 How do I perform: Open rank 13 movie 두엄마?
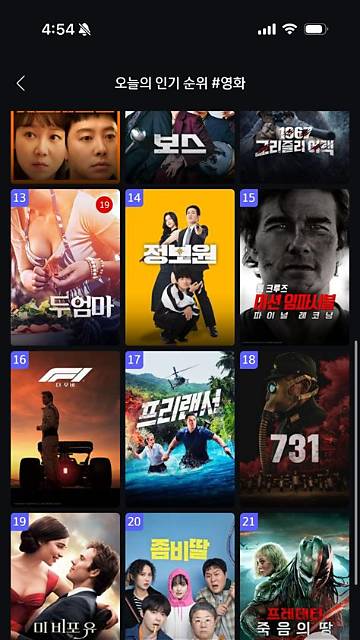[x=65, y=267]
